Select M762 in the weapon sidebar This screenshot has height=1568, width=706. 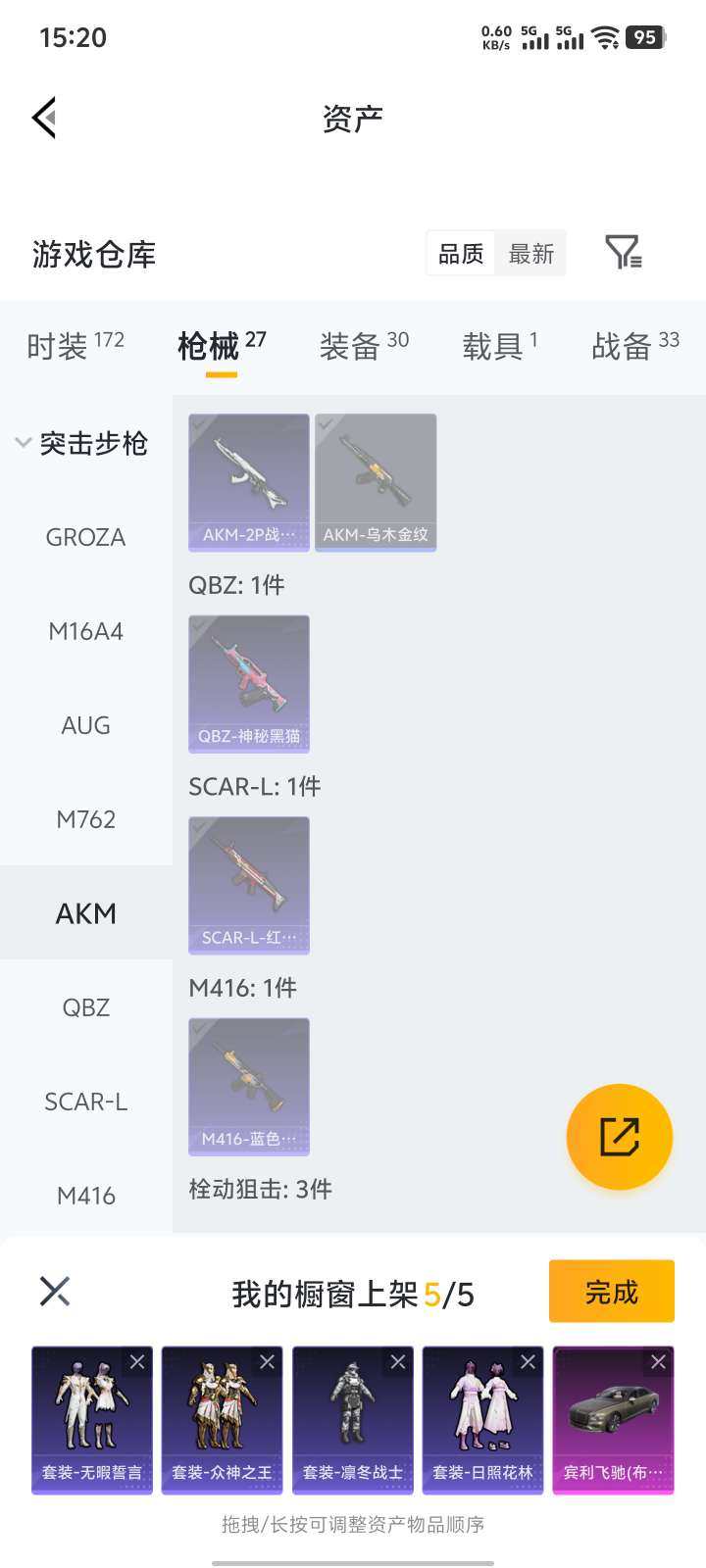85,819
